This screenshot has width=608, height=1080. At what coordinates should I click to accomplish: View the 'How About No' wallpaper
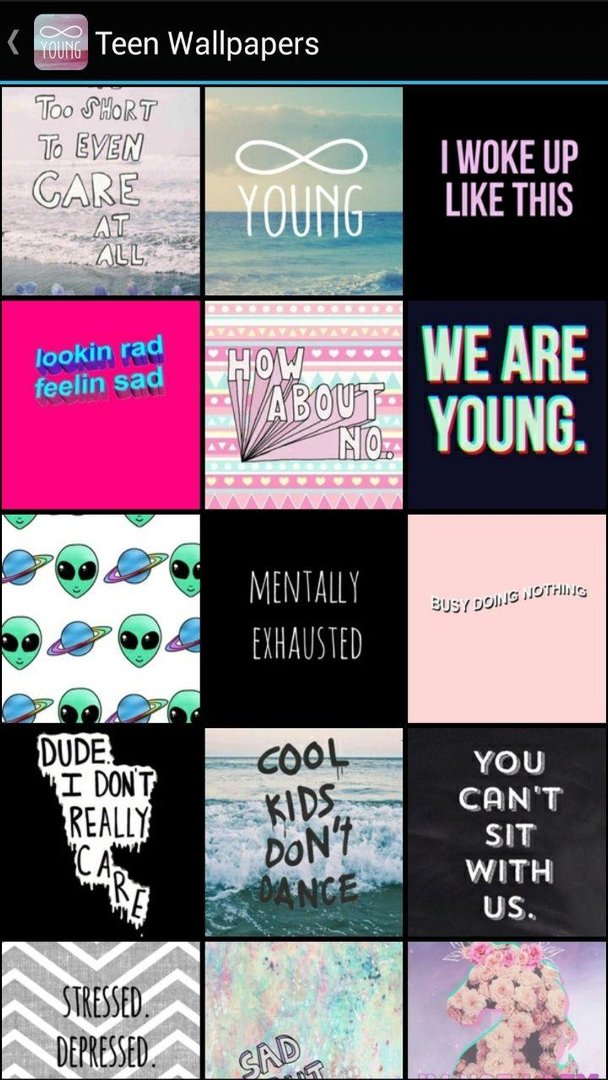304,405
